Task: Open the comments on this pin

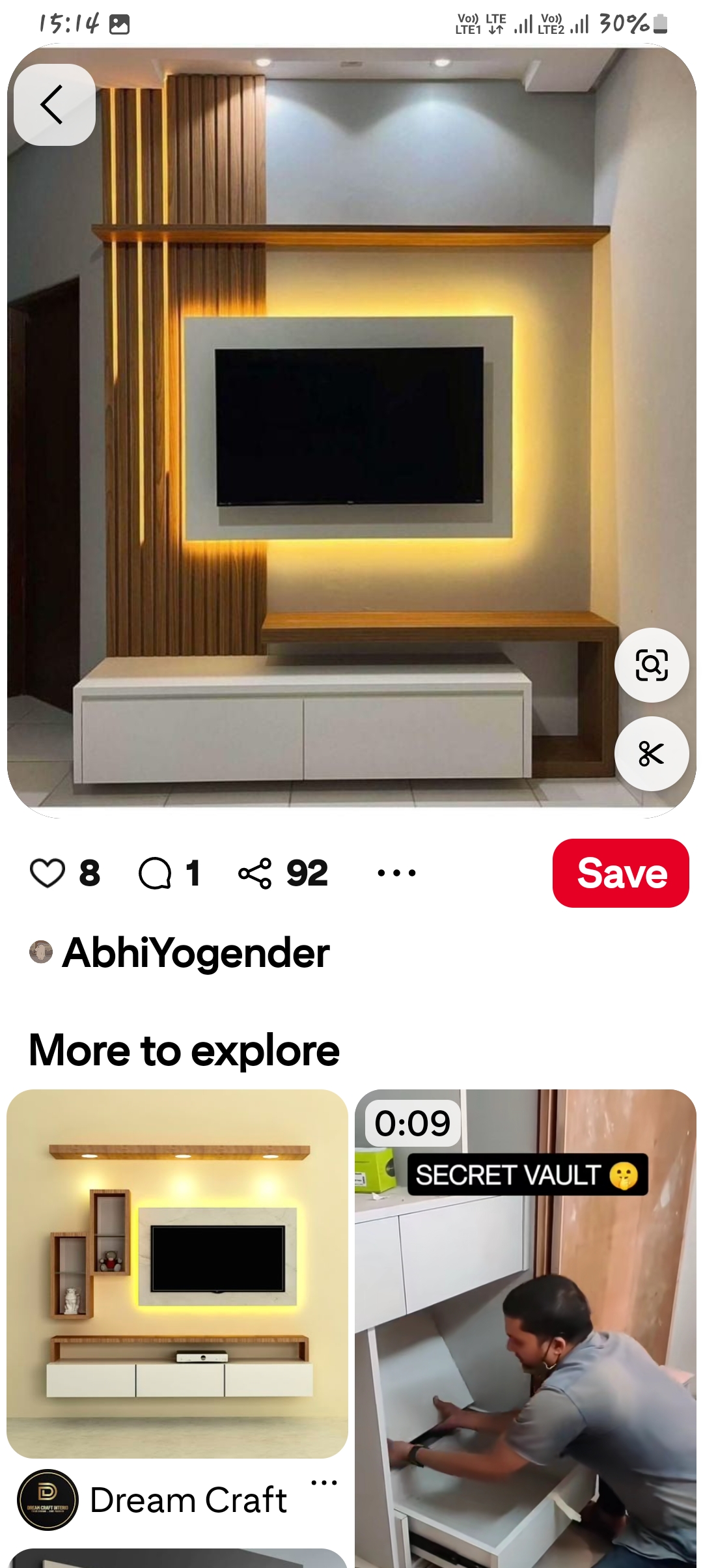Action: 156,873
